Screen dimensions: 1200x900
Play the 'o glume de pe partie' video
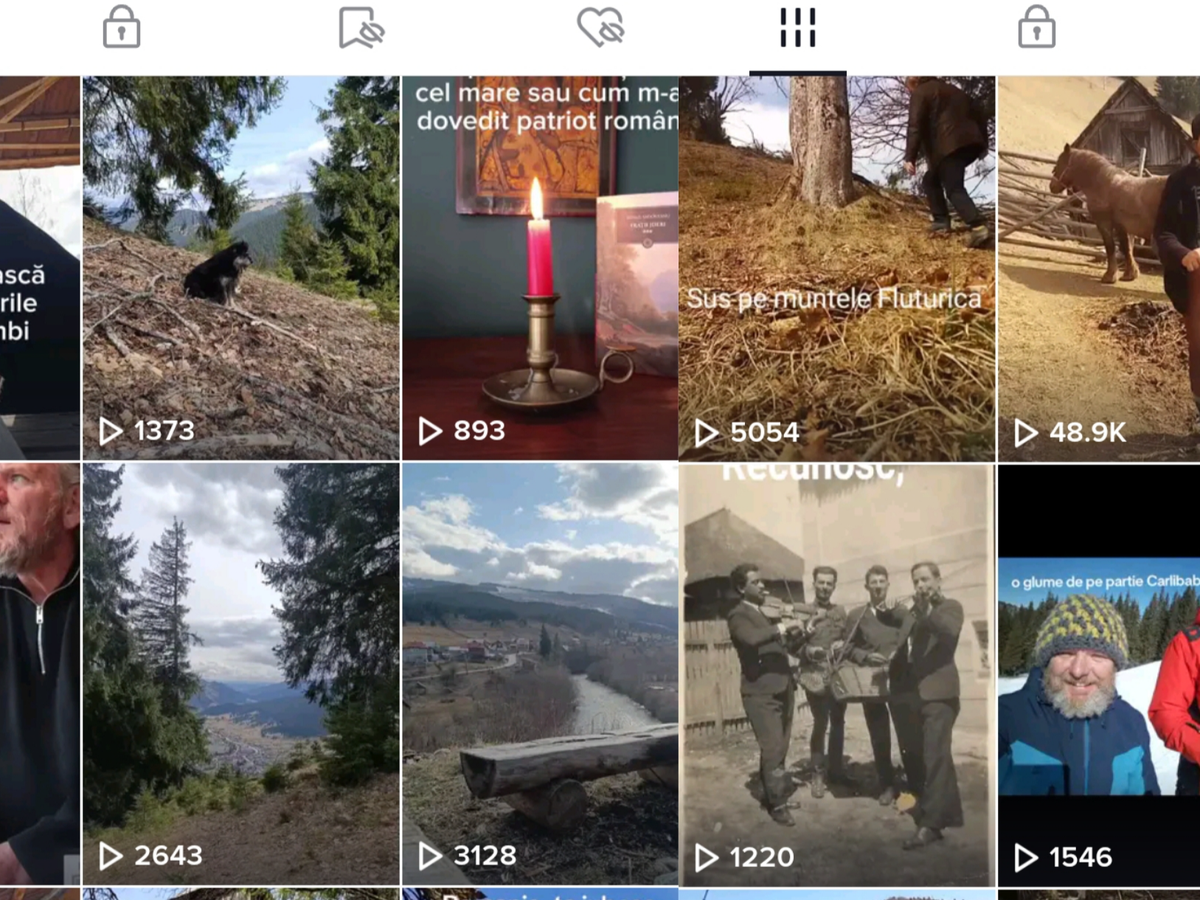(x=1099, y=674)
